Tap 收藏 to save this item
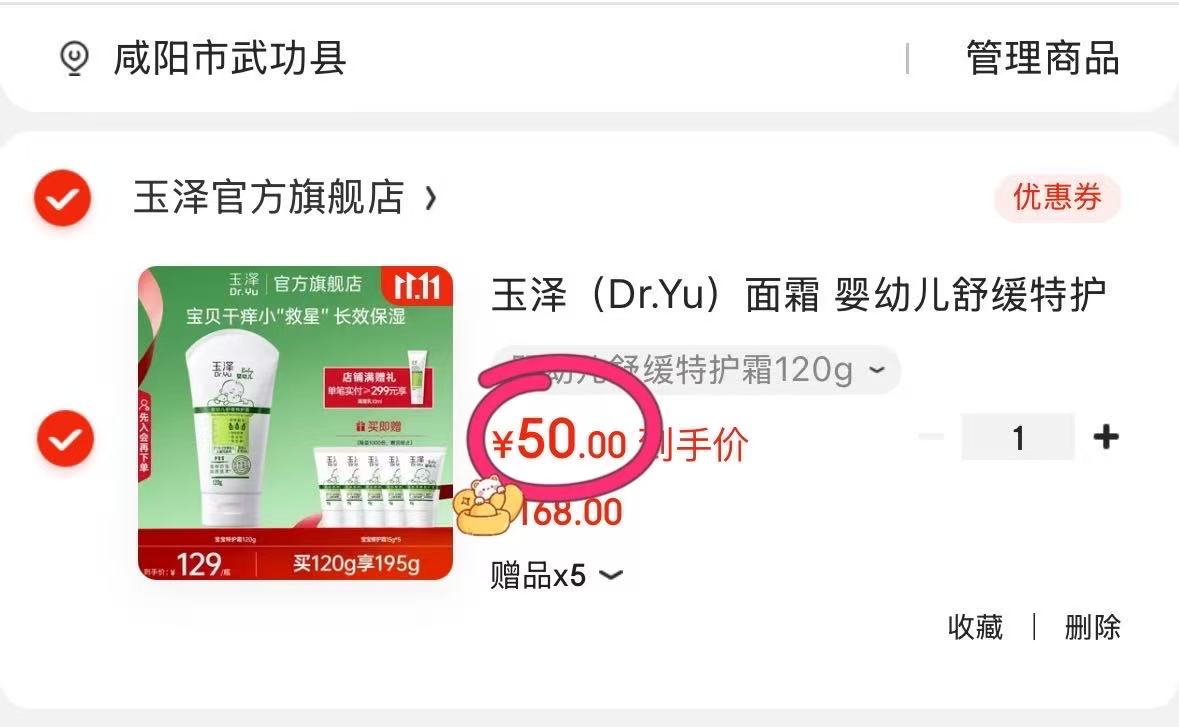This screenshot has height=727, width=1179. click(975, 627)
